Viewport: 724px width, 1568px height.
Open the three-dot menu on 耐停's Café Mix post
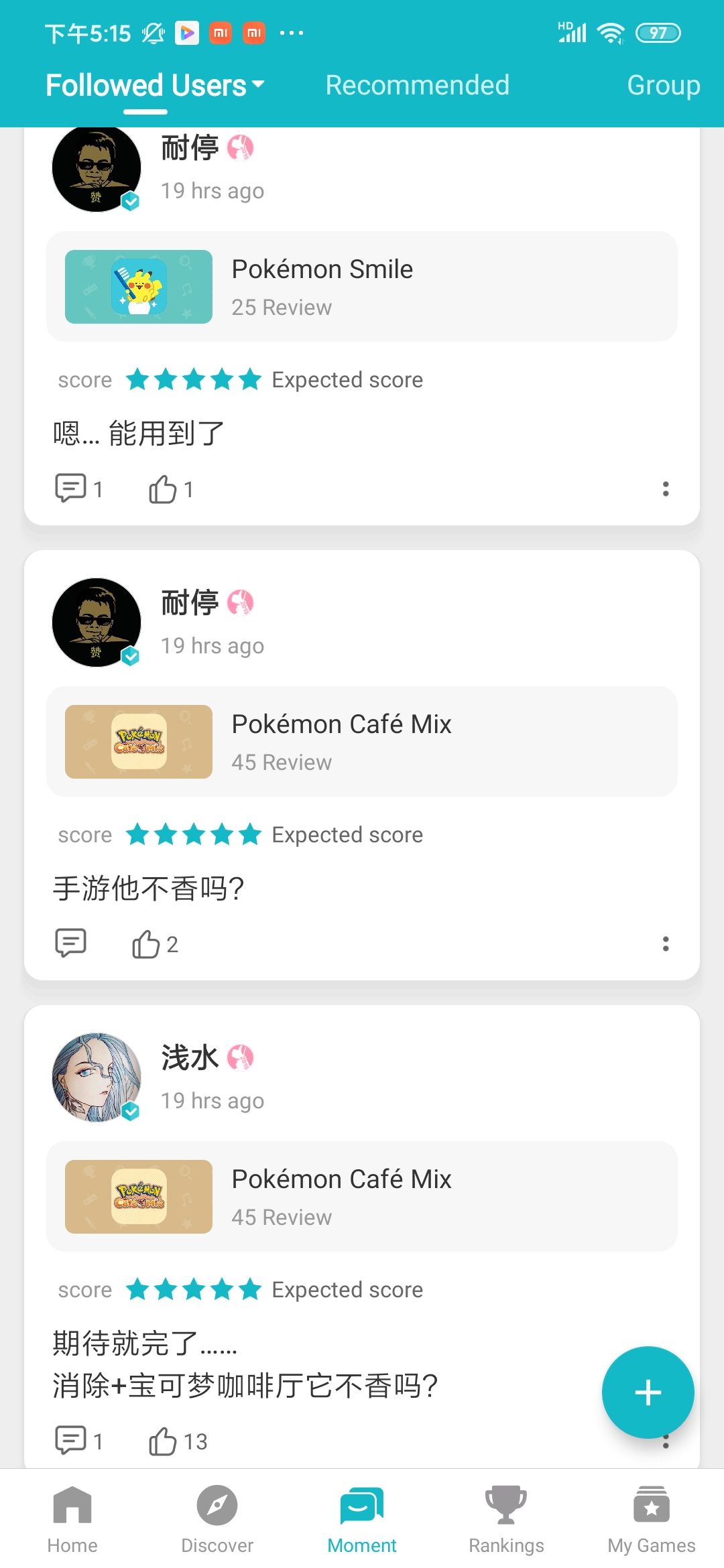666,943
